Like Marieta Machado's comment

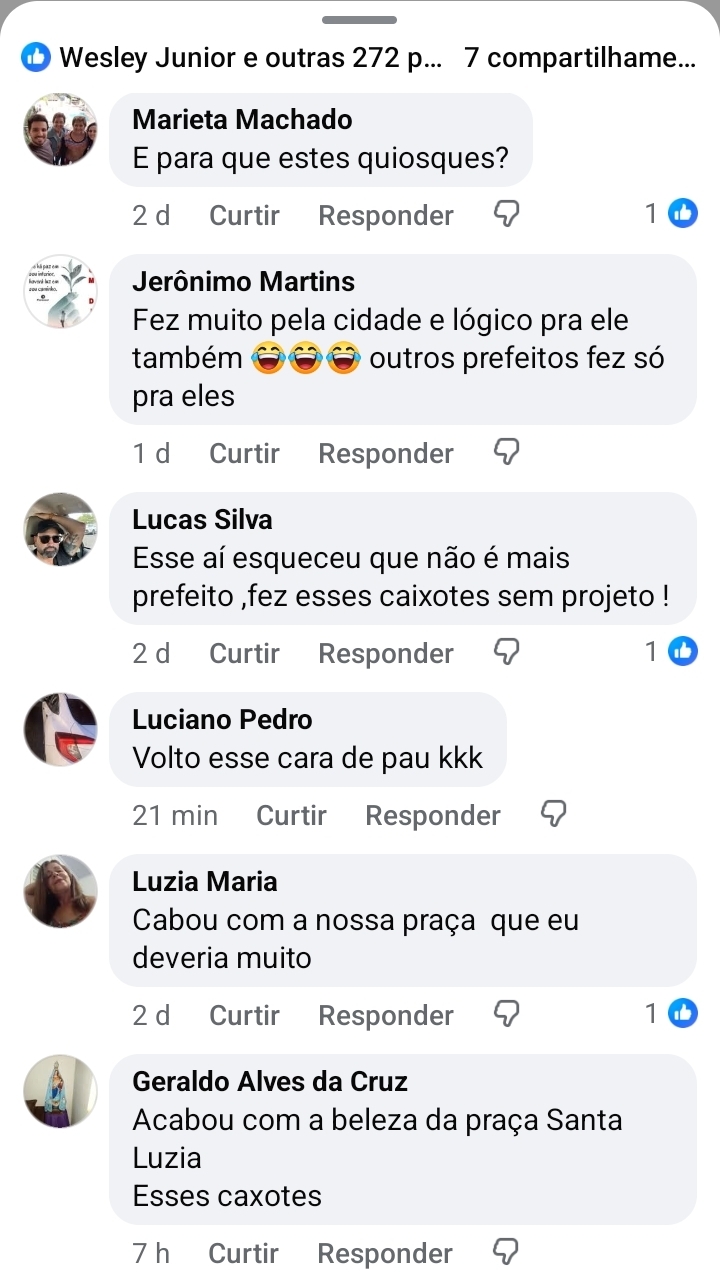coord(244,215)
